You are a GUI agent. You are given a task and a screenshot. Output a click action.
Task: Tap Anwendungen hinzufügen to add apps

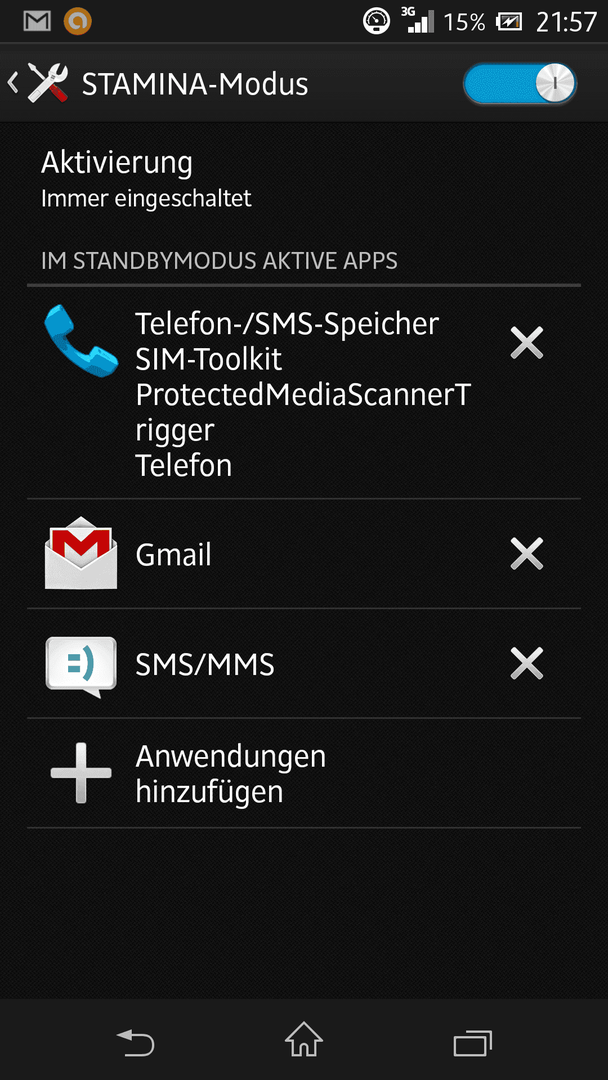pyautogui.click(x=230, y=773)
